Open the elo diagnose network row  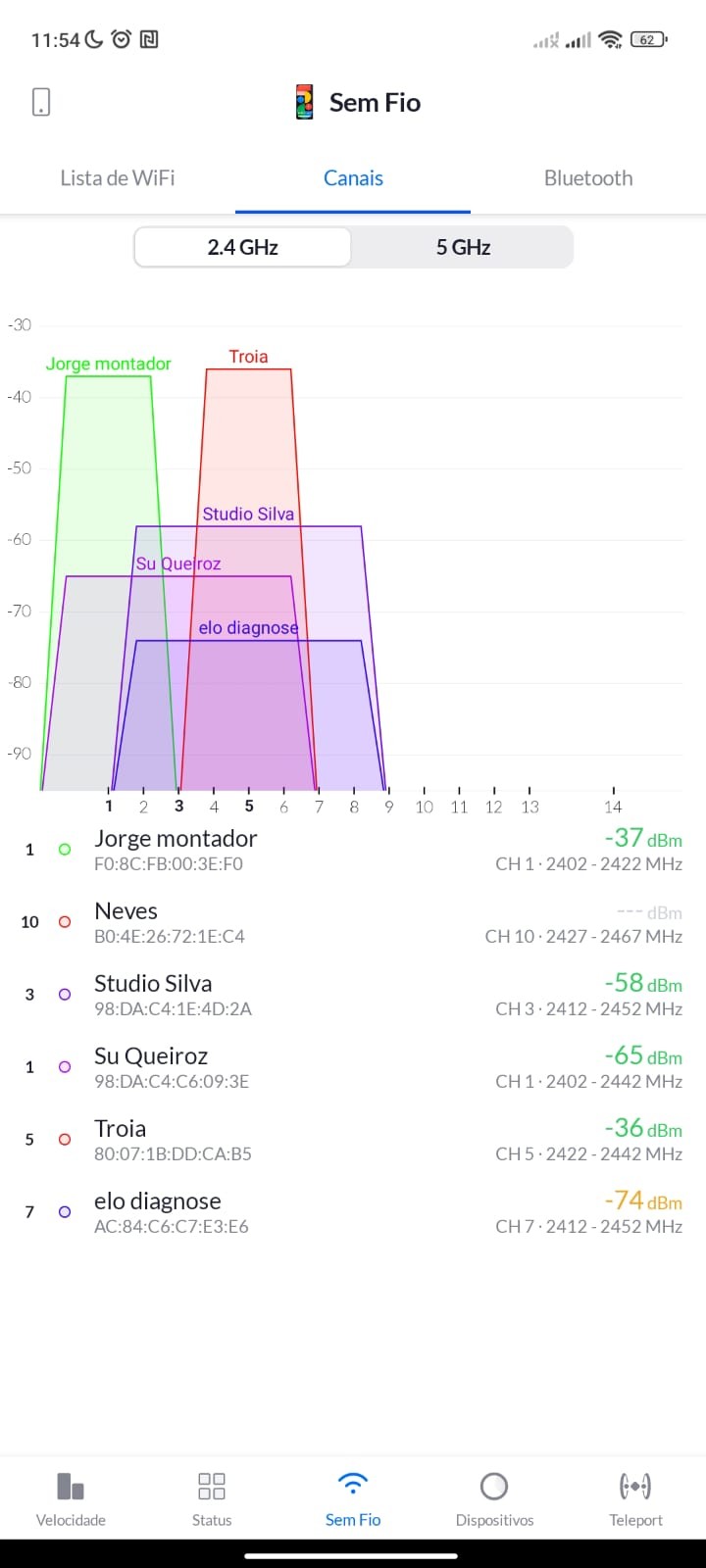(353, 1212)
